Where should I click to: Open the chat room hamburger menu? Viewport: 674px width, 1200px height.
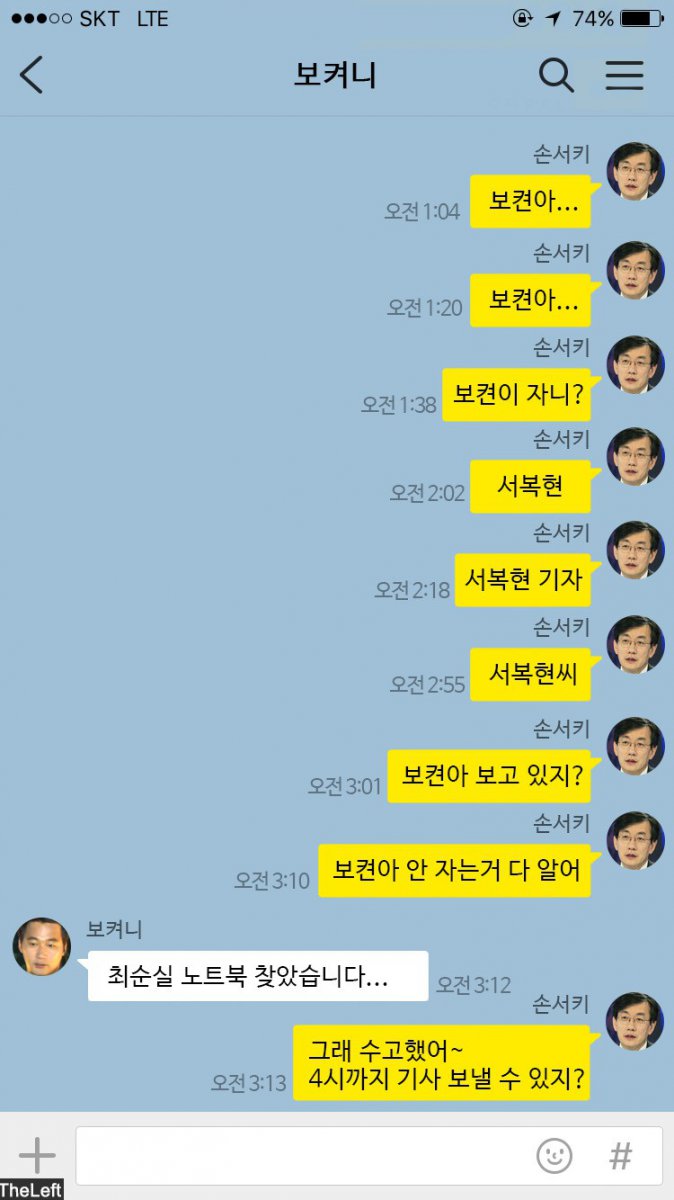(x=625, y=75)
